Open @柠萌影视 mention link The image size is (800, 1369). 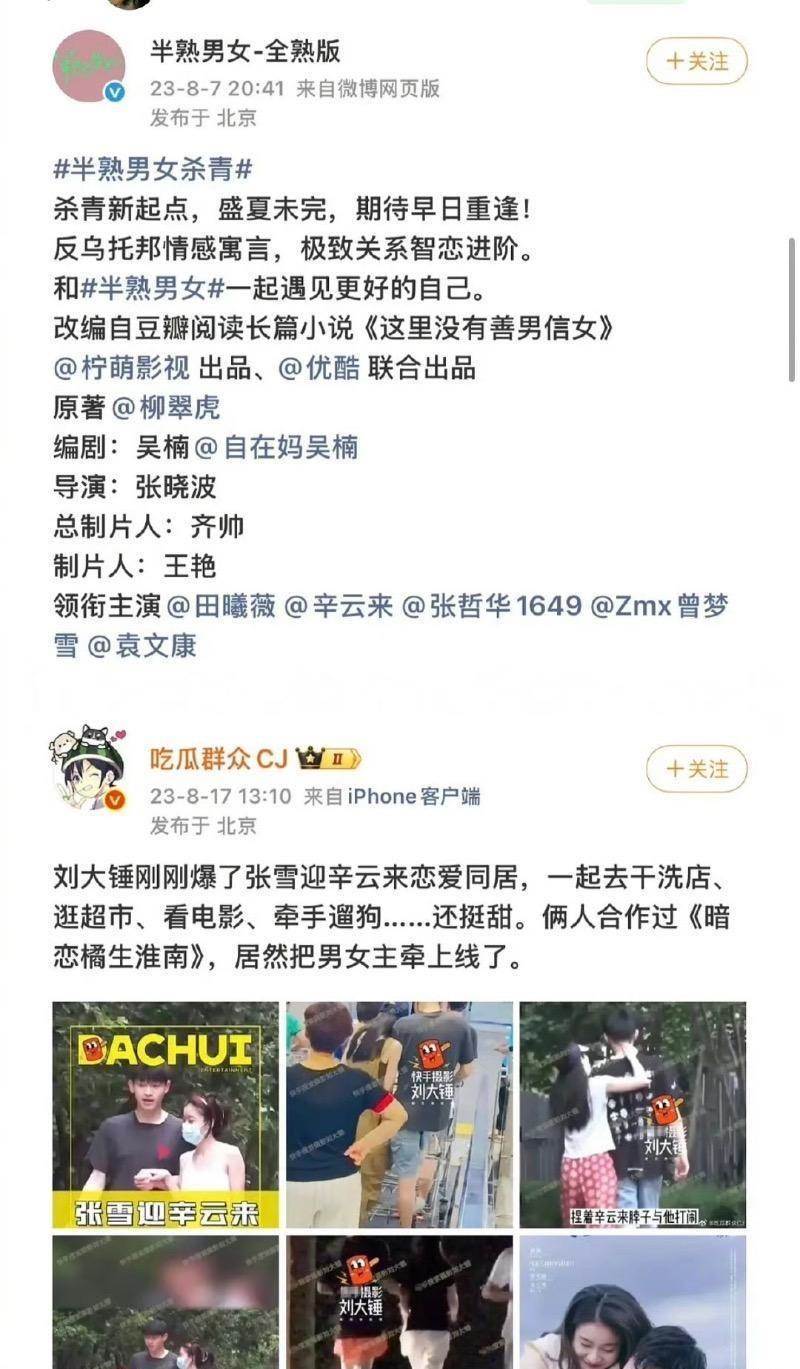(121, 368)
